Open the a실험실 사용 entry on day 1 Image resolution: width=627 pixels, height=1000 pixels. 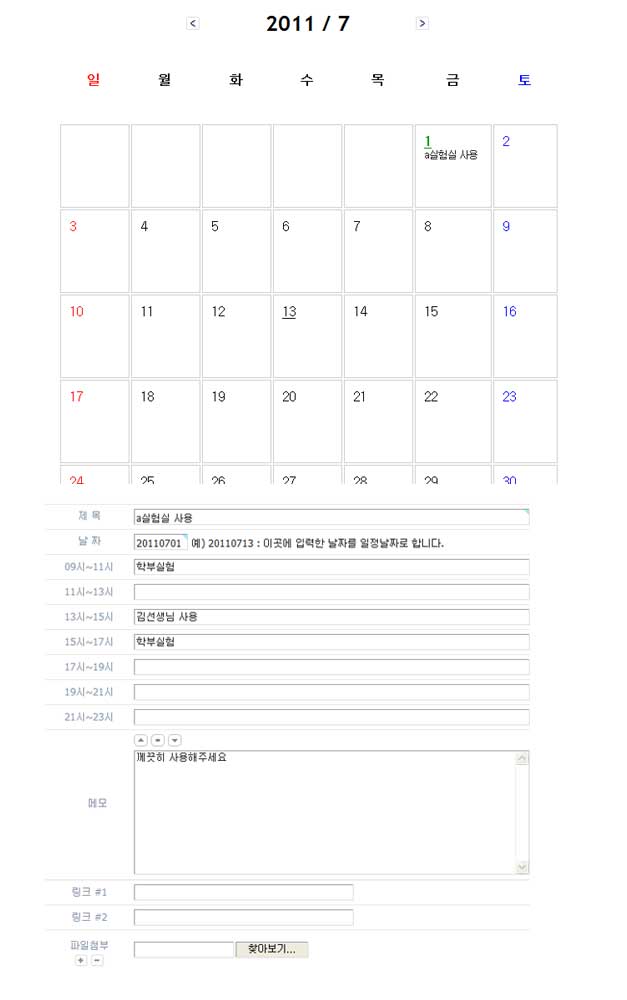451,155
